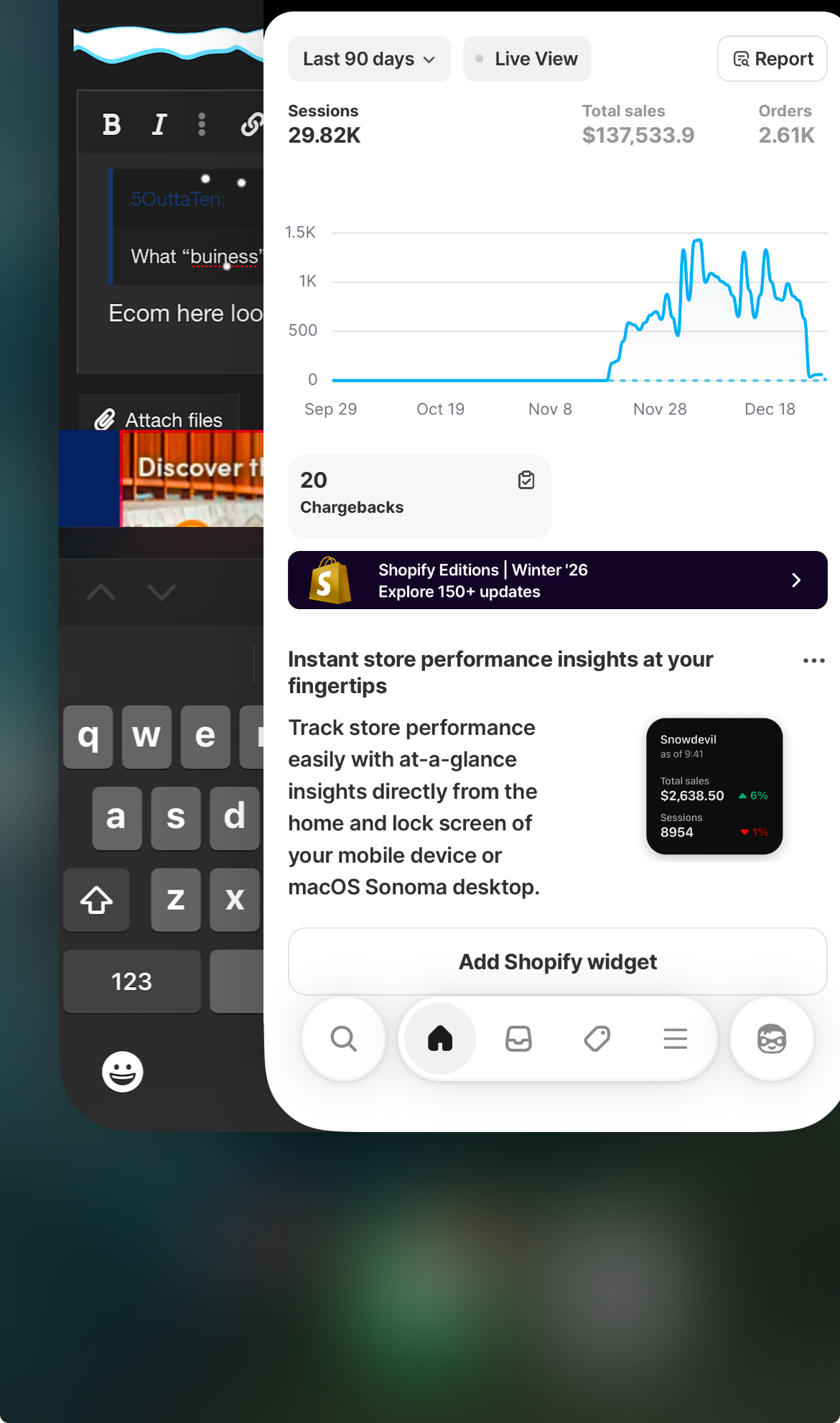Switch to the Home tab
This screenshot has height=1423, width=840.
(x=440, y=1039)
